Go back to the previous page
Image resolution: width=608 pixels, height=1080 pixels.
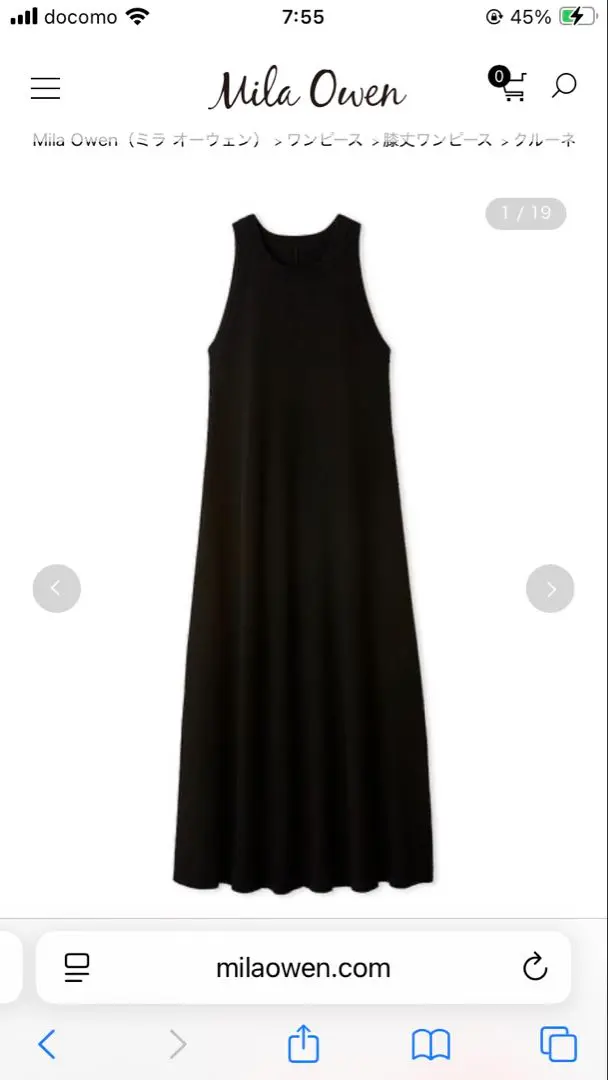click(47, 1045)
